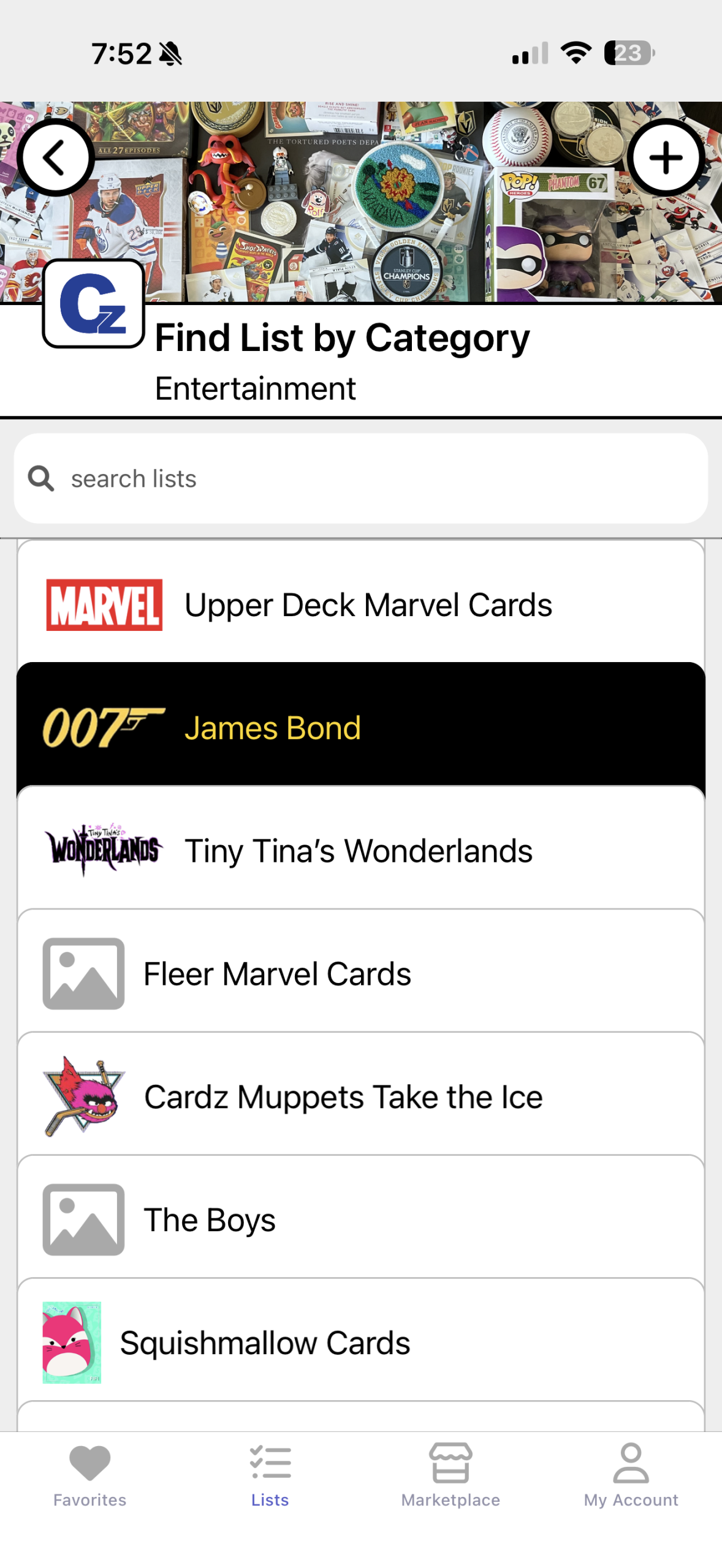Focus the search lists field
The width and height of the screenshot is (722, 1568).
[360, 479]
